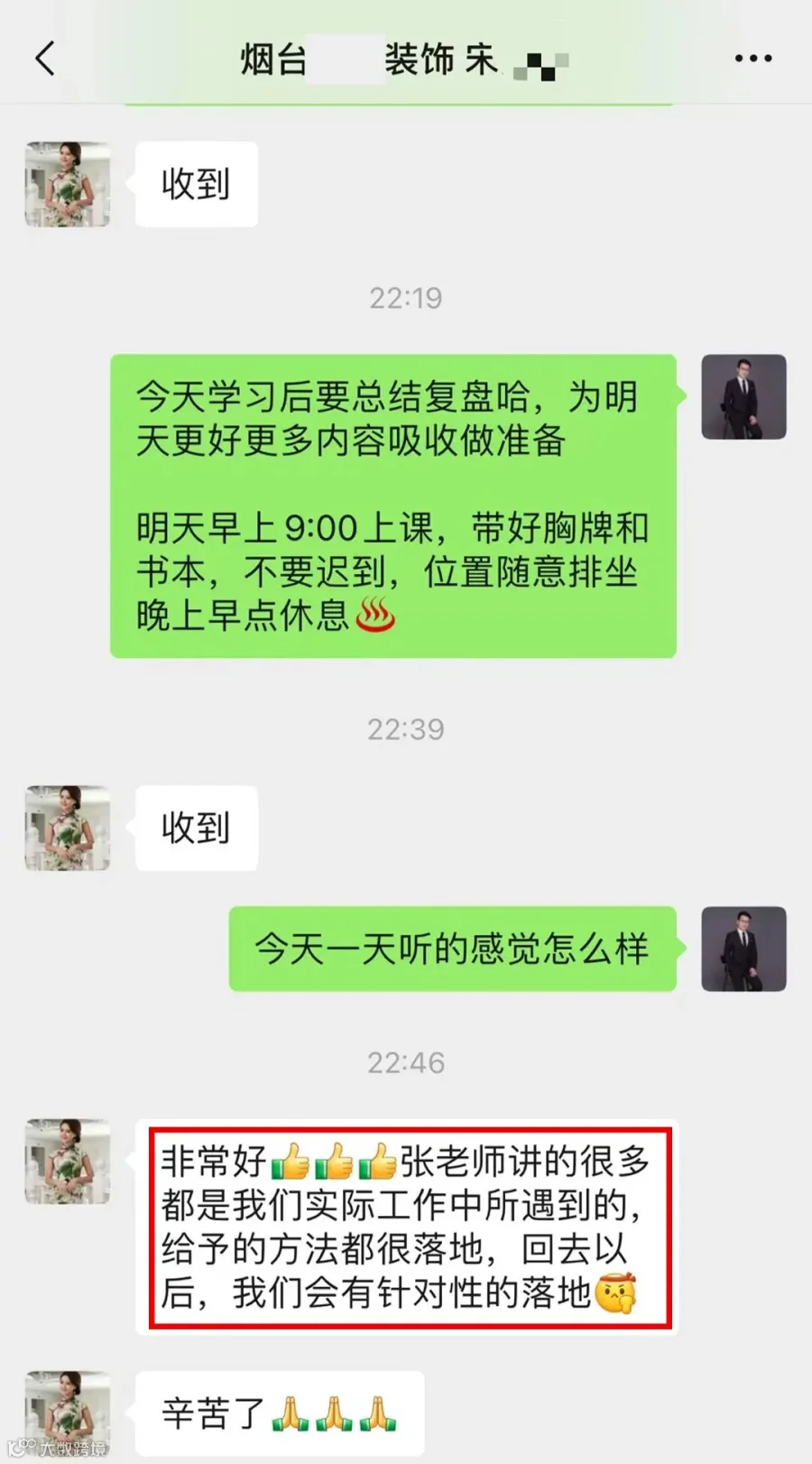Open own avatar beside the 今天学习后要总结复盘 message

pyautogui.click(x=744, y=397)
